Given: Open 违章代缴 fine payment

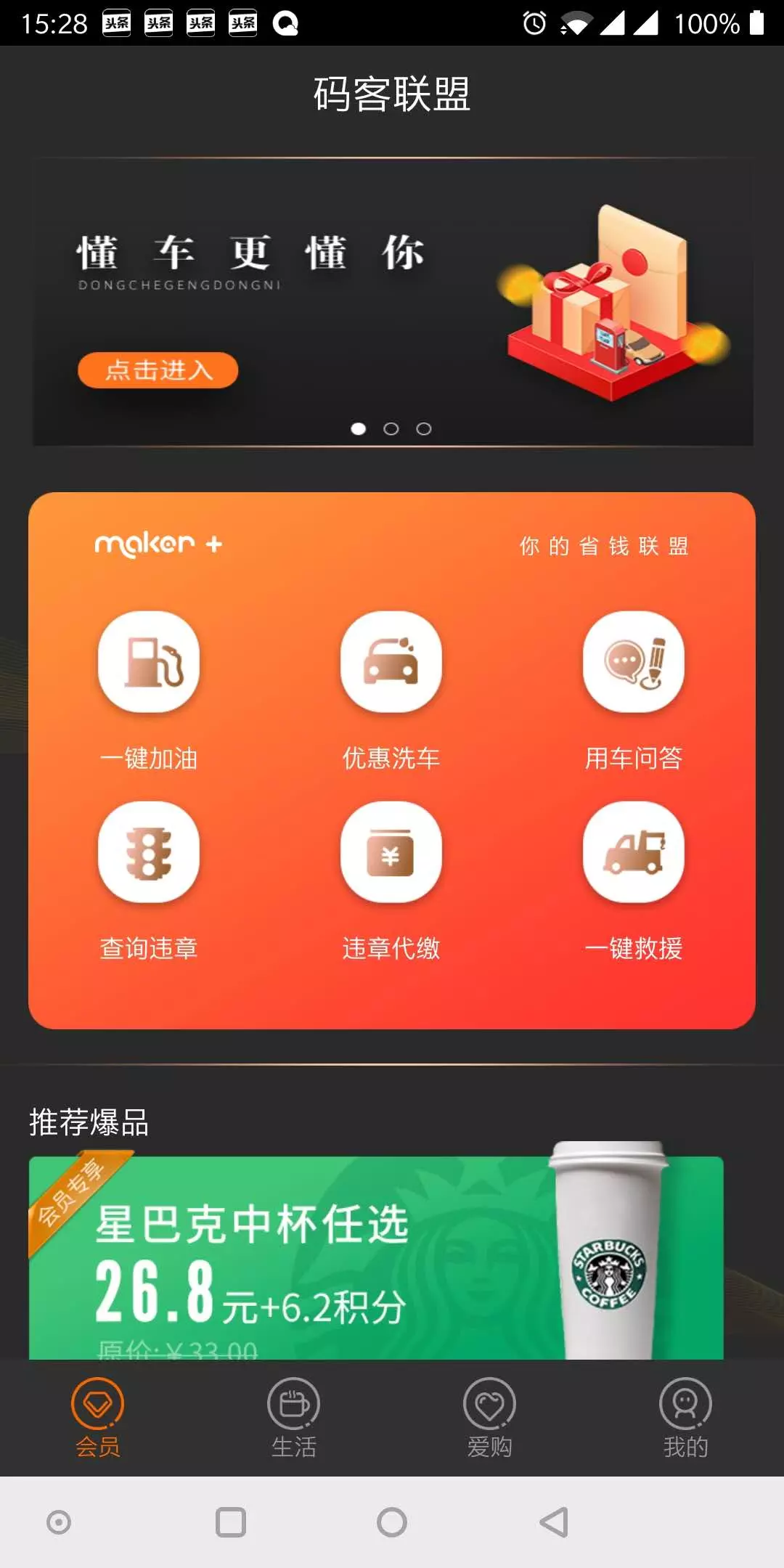Looking at the screenshot, I should 391,852.
